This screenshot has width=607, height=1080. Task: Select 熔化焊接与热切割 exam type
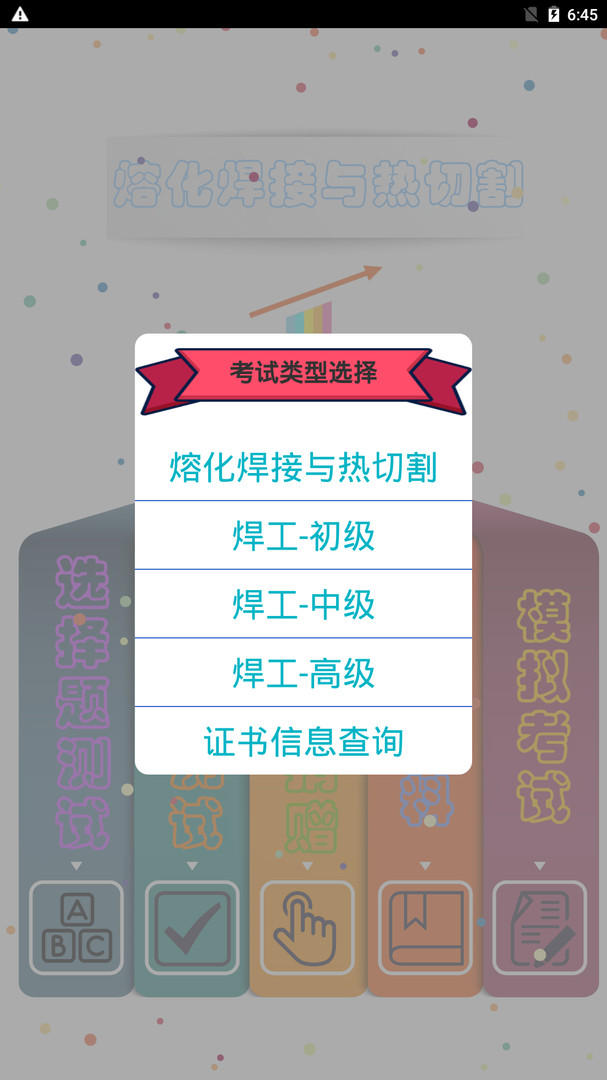click(x=303, y=467)
